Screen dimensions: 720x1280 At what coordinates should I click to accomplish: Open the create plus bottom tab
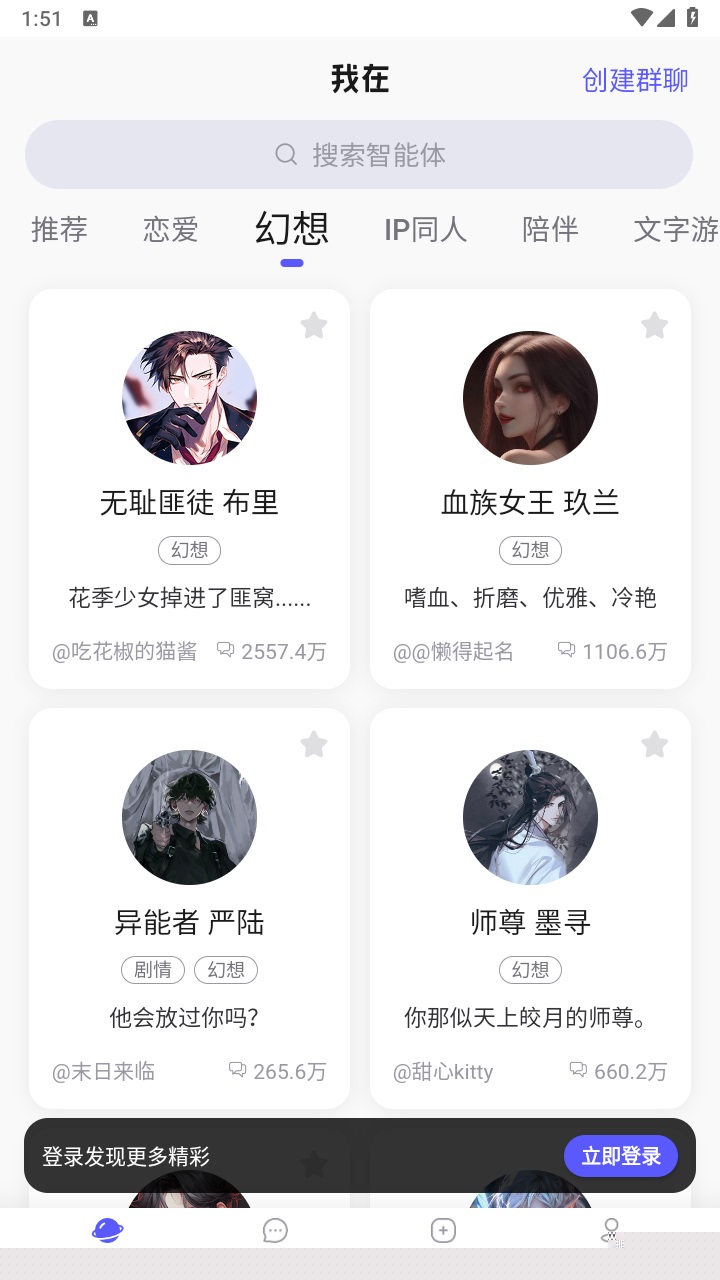click(x=443, y=1231)
